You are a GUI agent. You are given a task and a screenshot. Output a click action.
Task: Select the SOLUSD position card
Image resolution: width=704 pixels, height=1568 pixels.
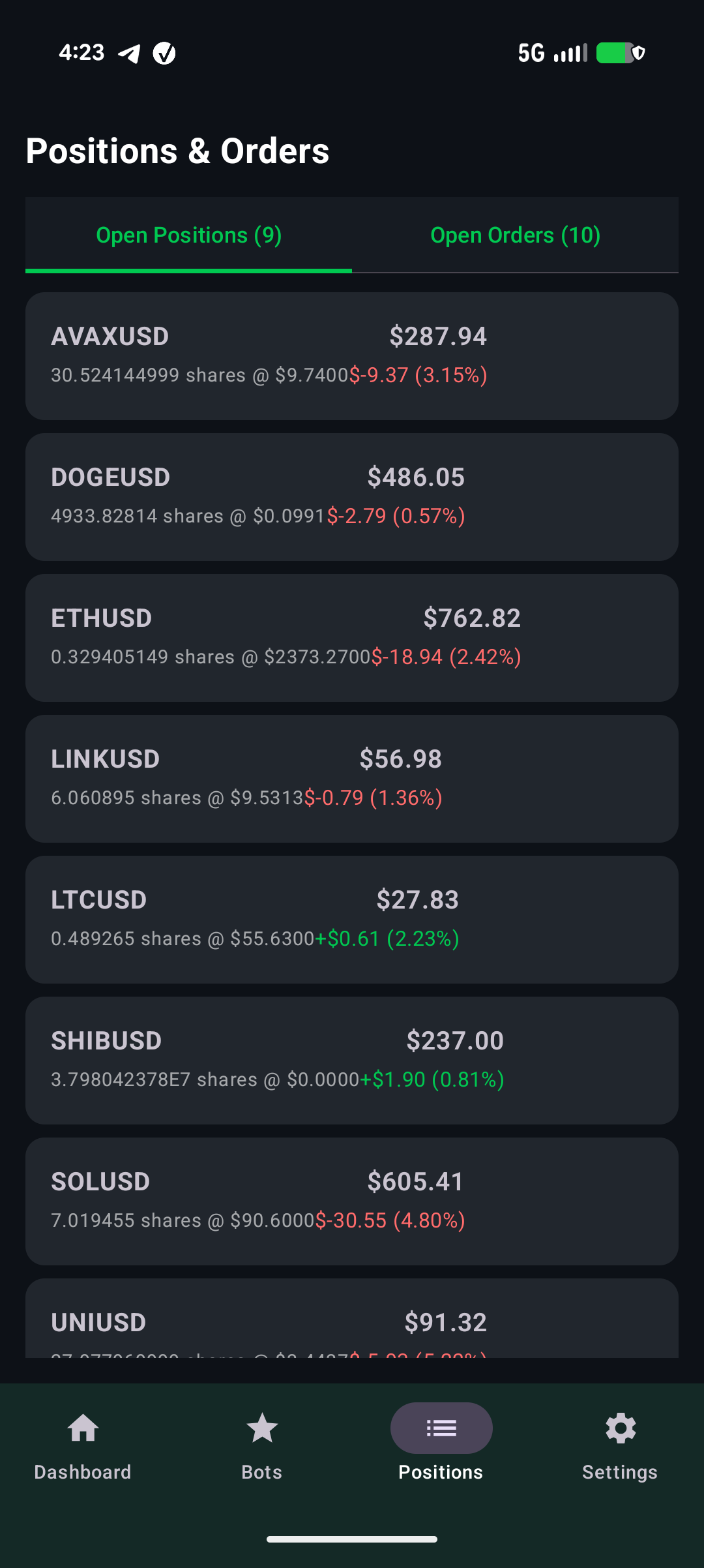click(351, 1201)
